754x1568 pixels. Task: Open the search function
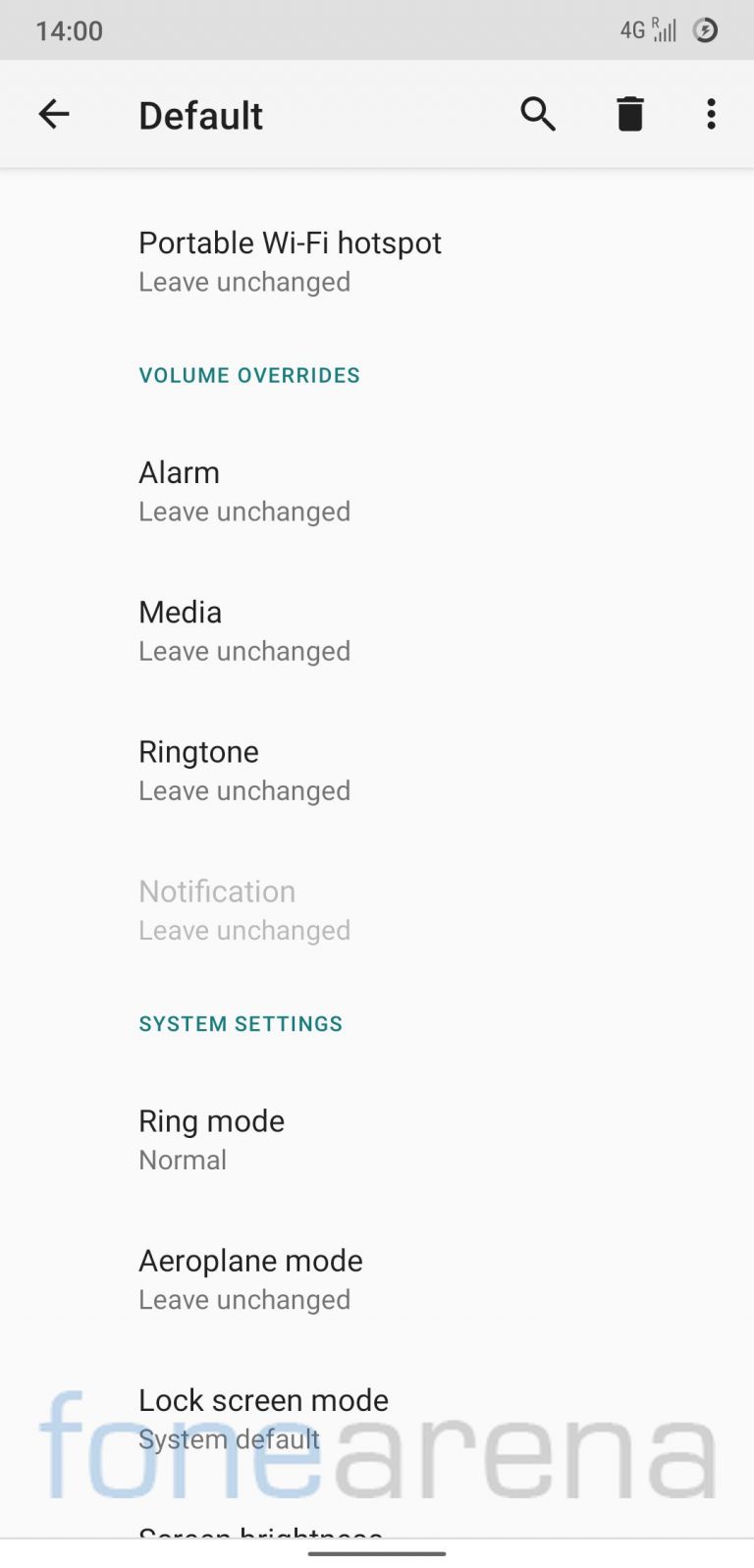[538, 114]
